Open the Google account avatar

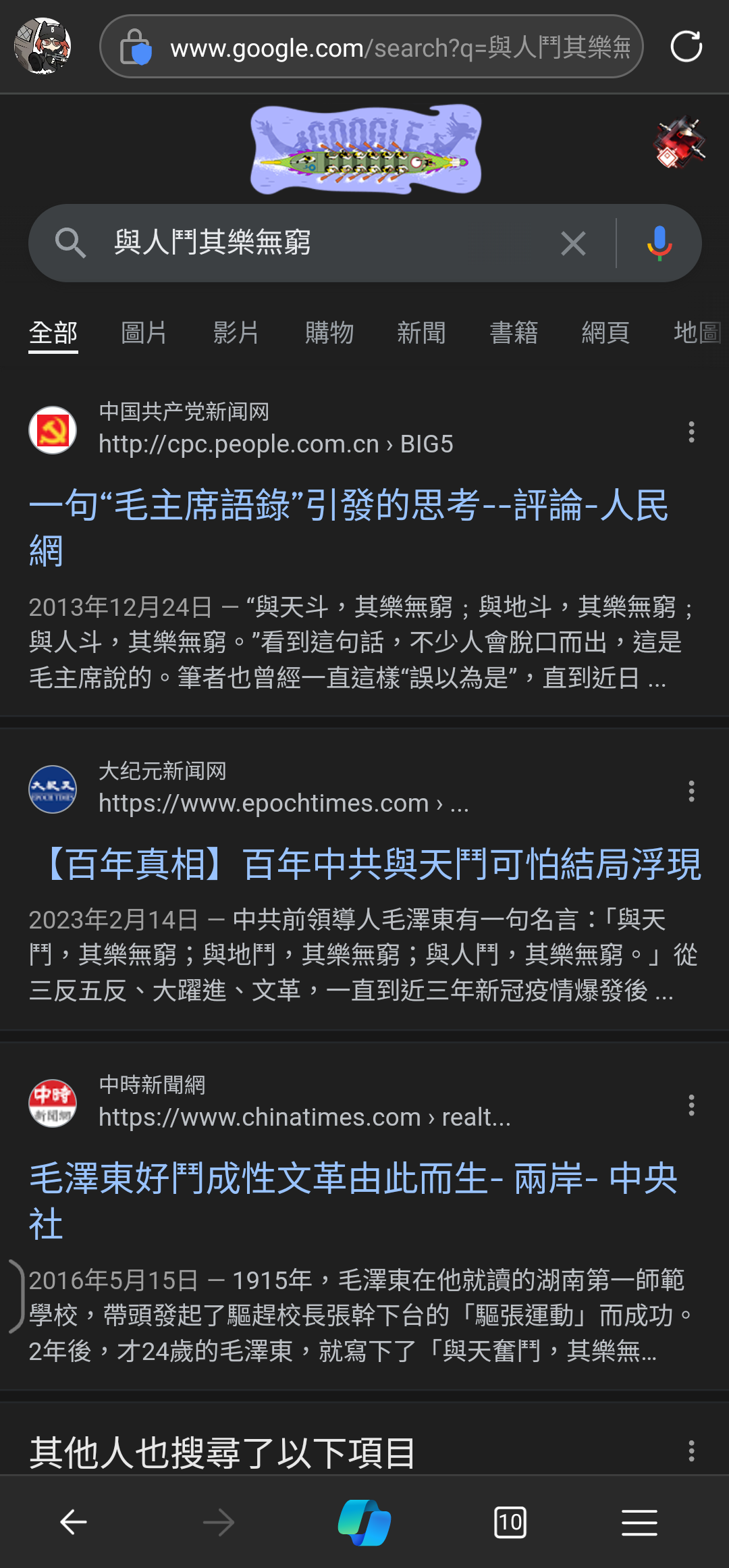pos(679,142)
